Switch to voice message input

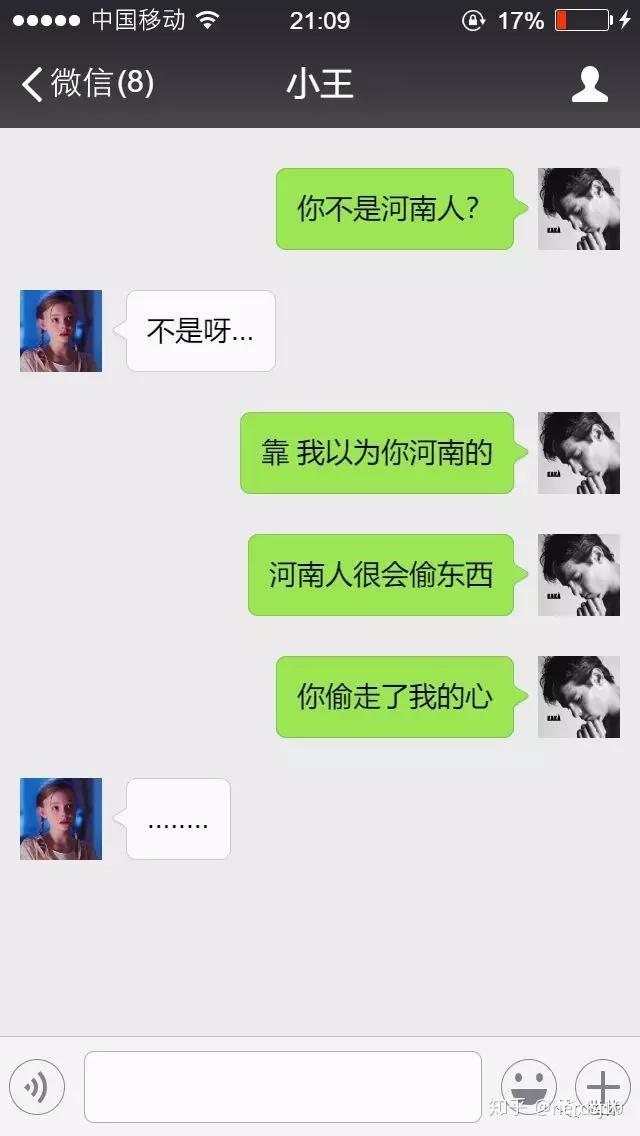[37, 1087]
